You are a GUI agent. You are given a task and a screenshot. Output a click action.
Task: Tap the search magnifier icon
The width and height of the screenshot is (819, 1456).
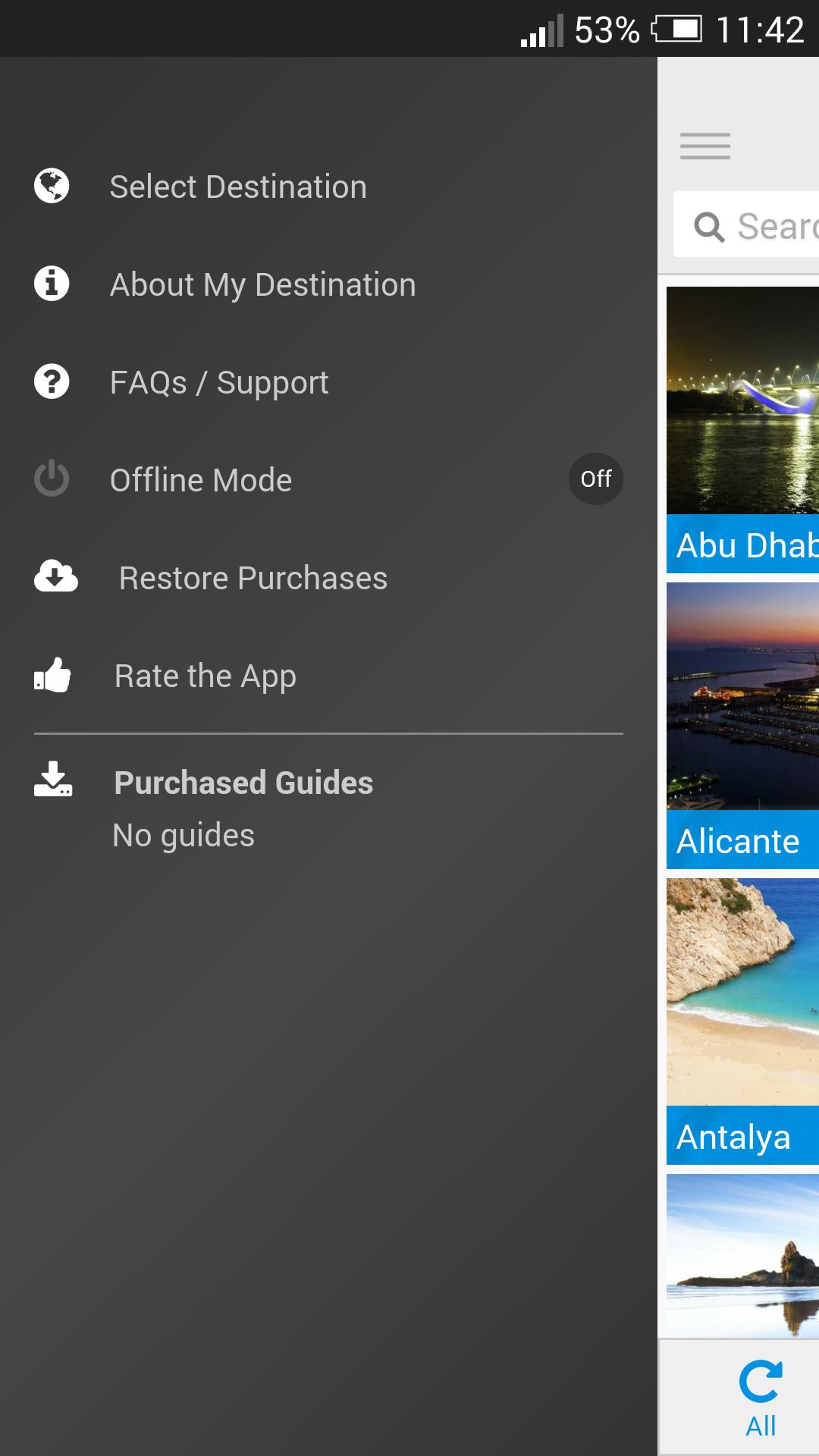(709, 225)
